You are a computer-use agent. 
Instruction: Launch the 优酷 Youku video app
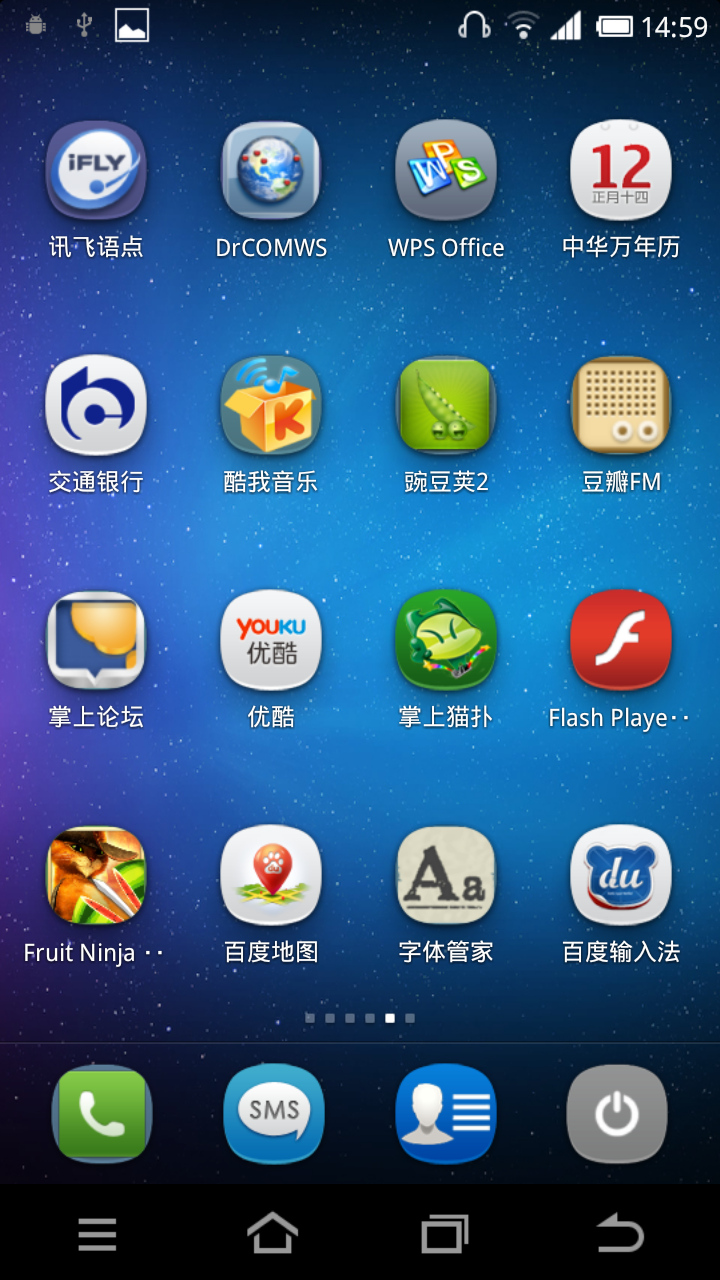click(271, 640)
